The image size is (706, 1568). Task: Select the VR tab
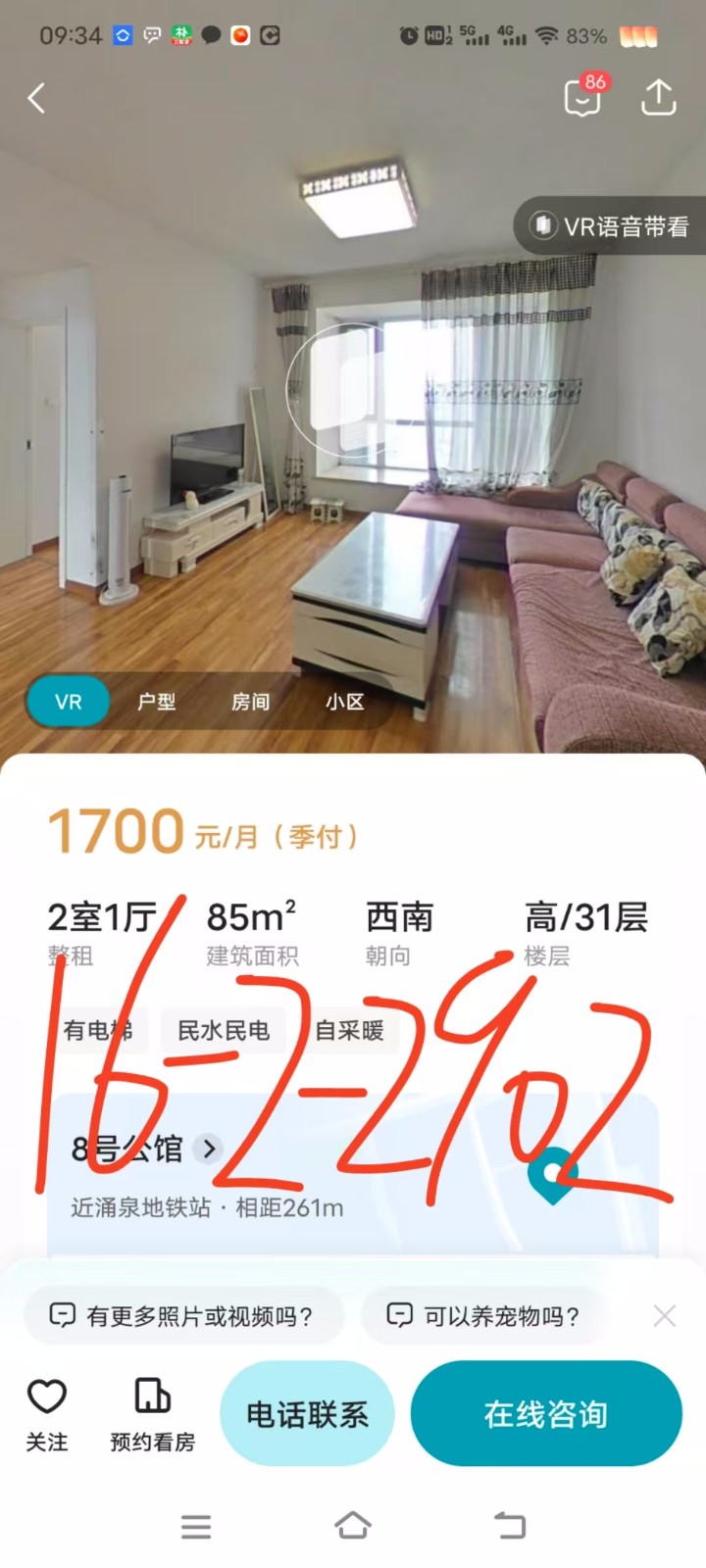tap(69, 702)
